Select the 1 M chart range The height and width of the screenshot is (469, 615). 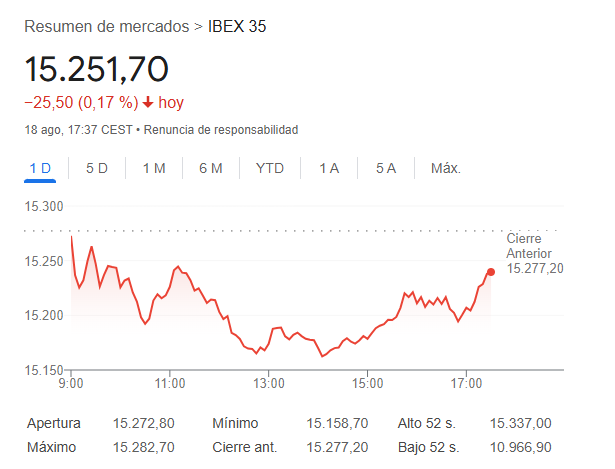[x=154, y=168]
